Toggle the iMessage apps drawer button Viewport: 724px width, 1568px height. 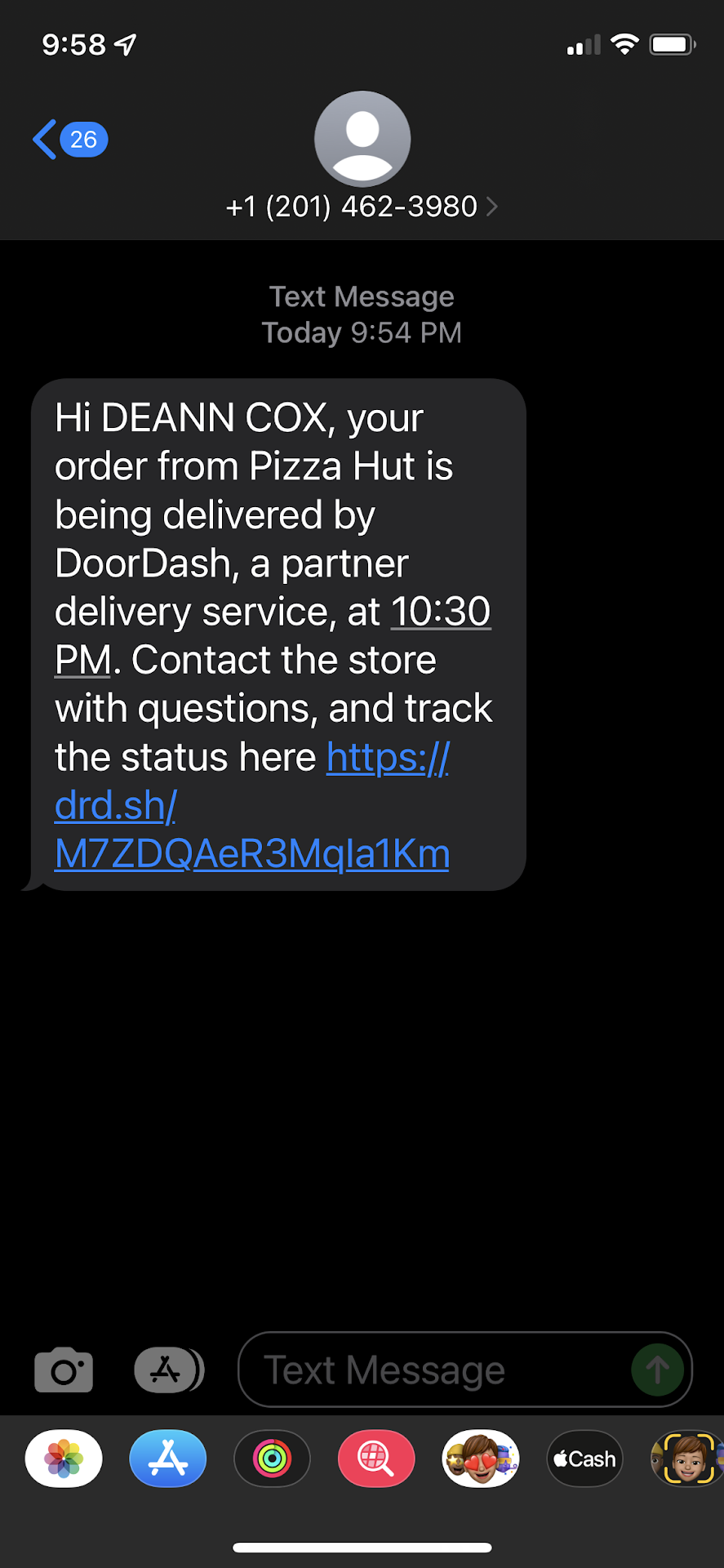pyautogui.click(x=168, y=1370)
